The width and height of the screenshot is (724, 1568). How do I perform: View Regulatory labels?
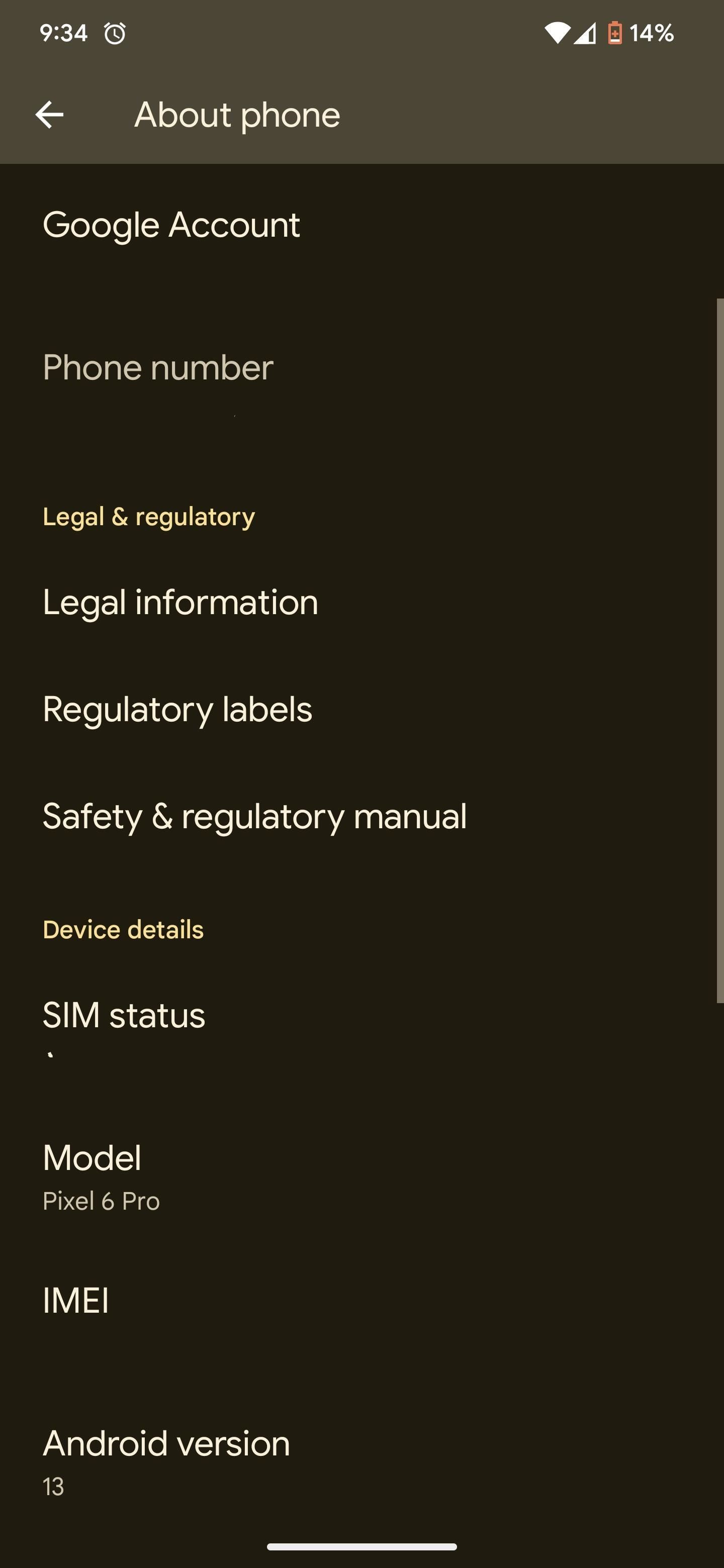(x=177, y=710)
